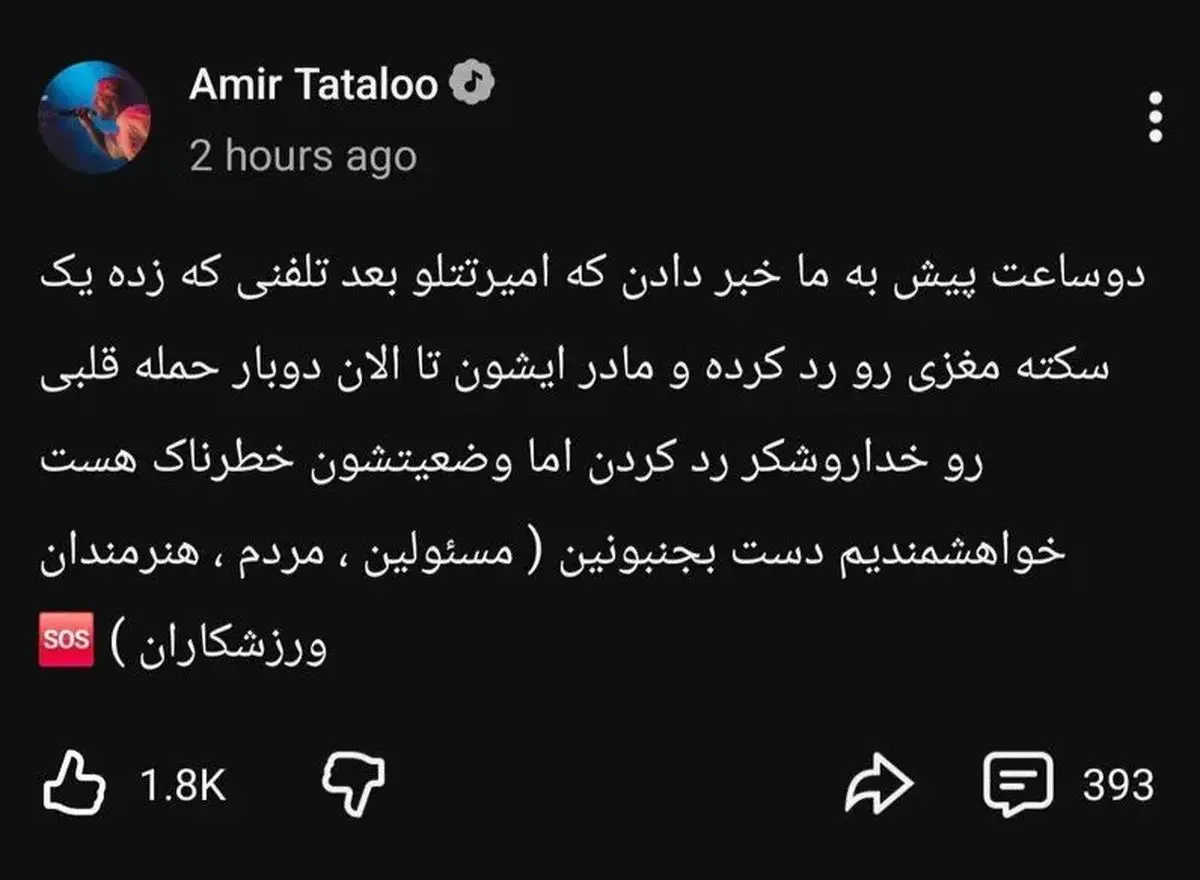This screenshot has width=1200, height=880.
Task: Like Amir Tataloo's post
Action: point(75,785)
